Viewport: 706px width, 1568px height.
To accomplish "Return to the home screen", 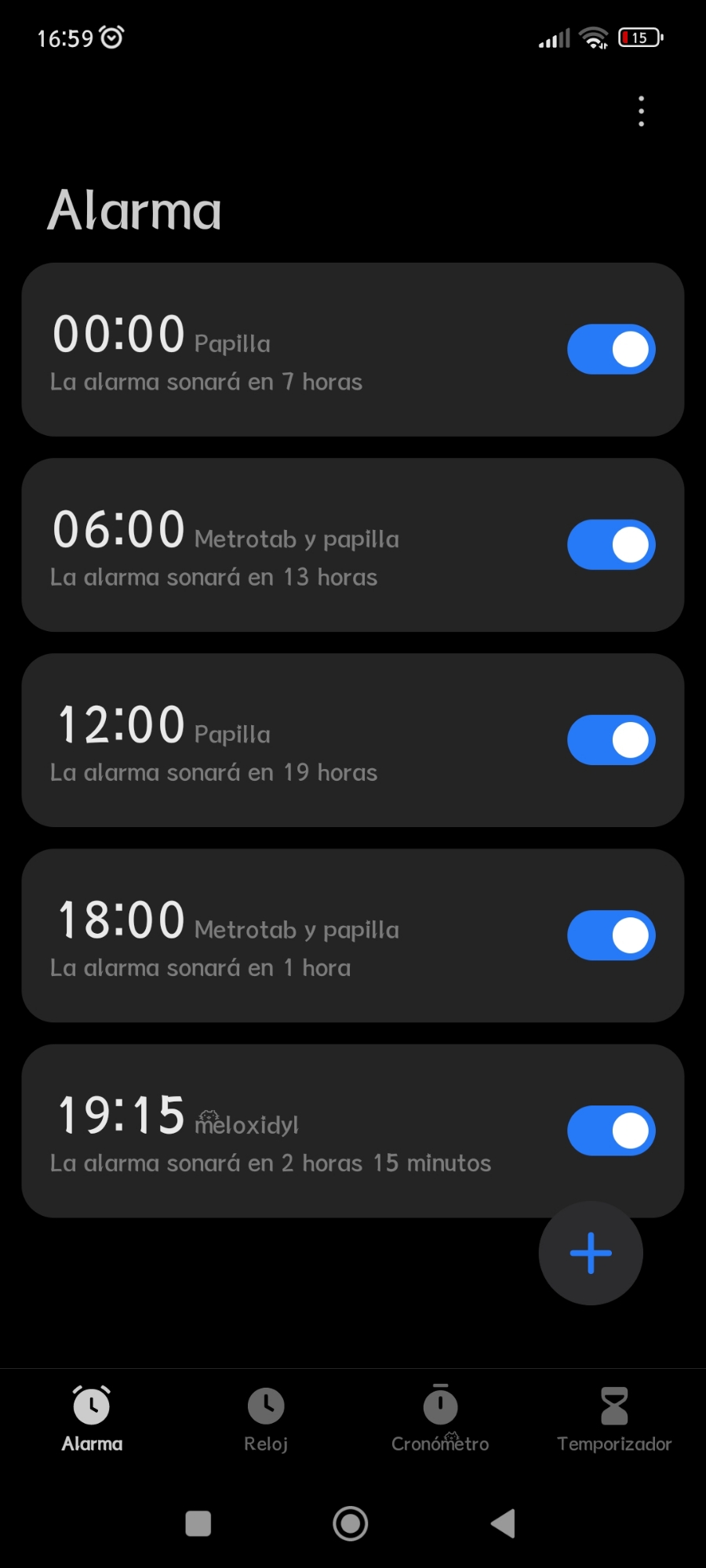I will [351, 1523].
